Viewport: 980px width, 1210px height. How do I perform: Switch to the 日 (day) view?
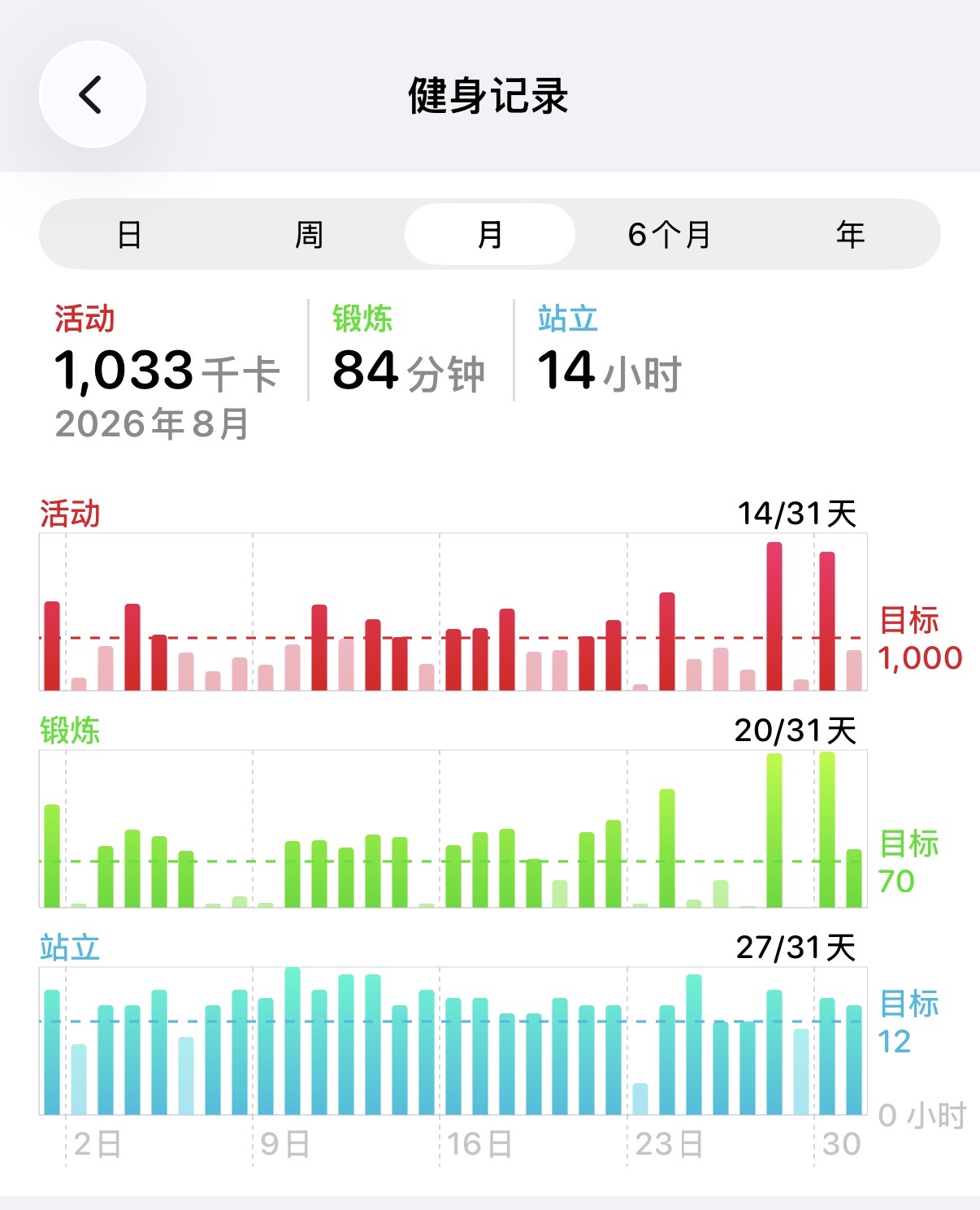[x=130, y=235]
